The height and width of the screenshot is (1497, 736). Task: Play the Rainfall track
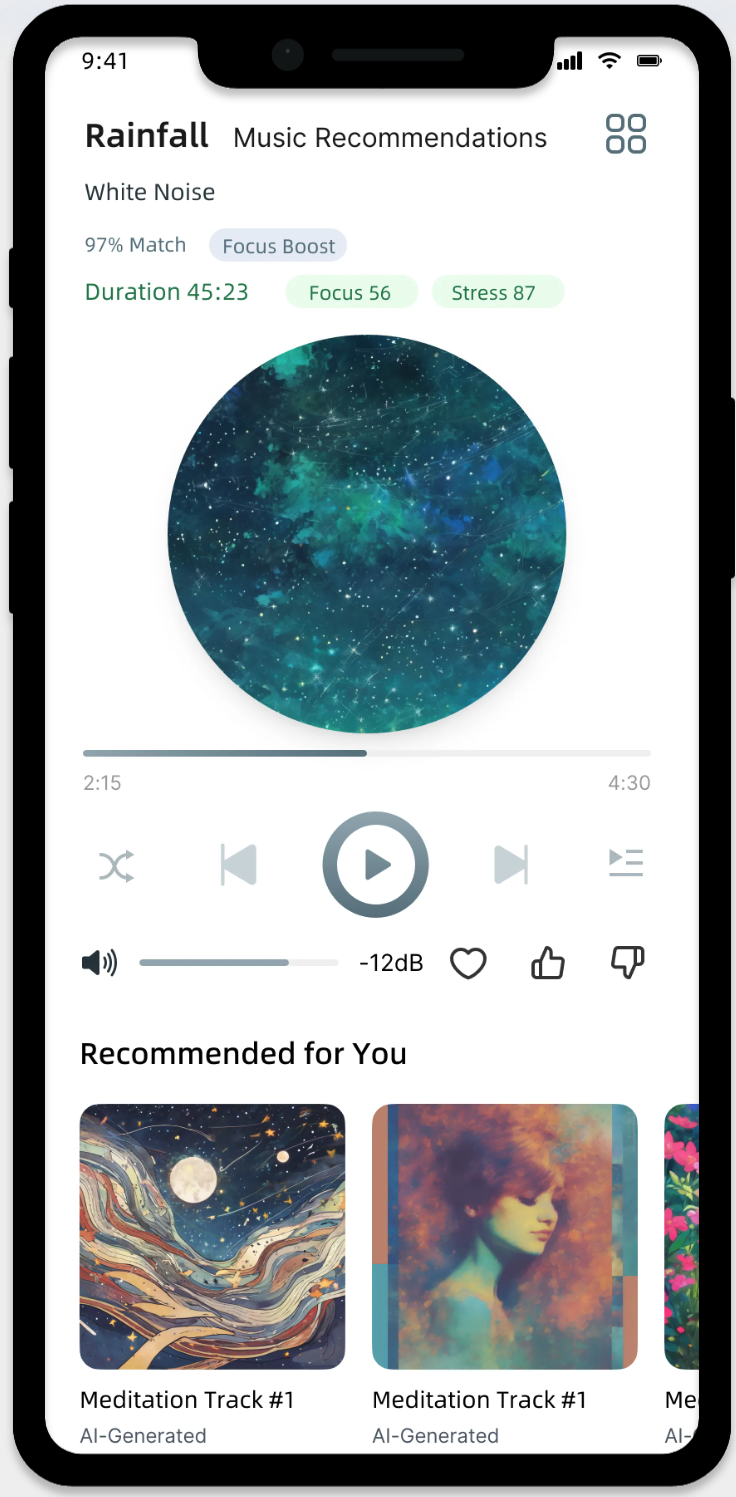pos(376,865)
